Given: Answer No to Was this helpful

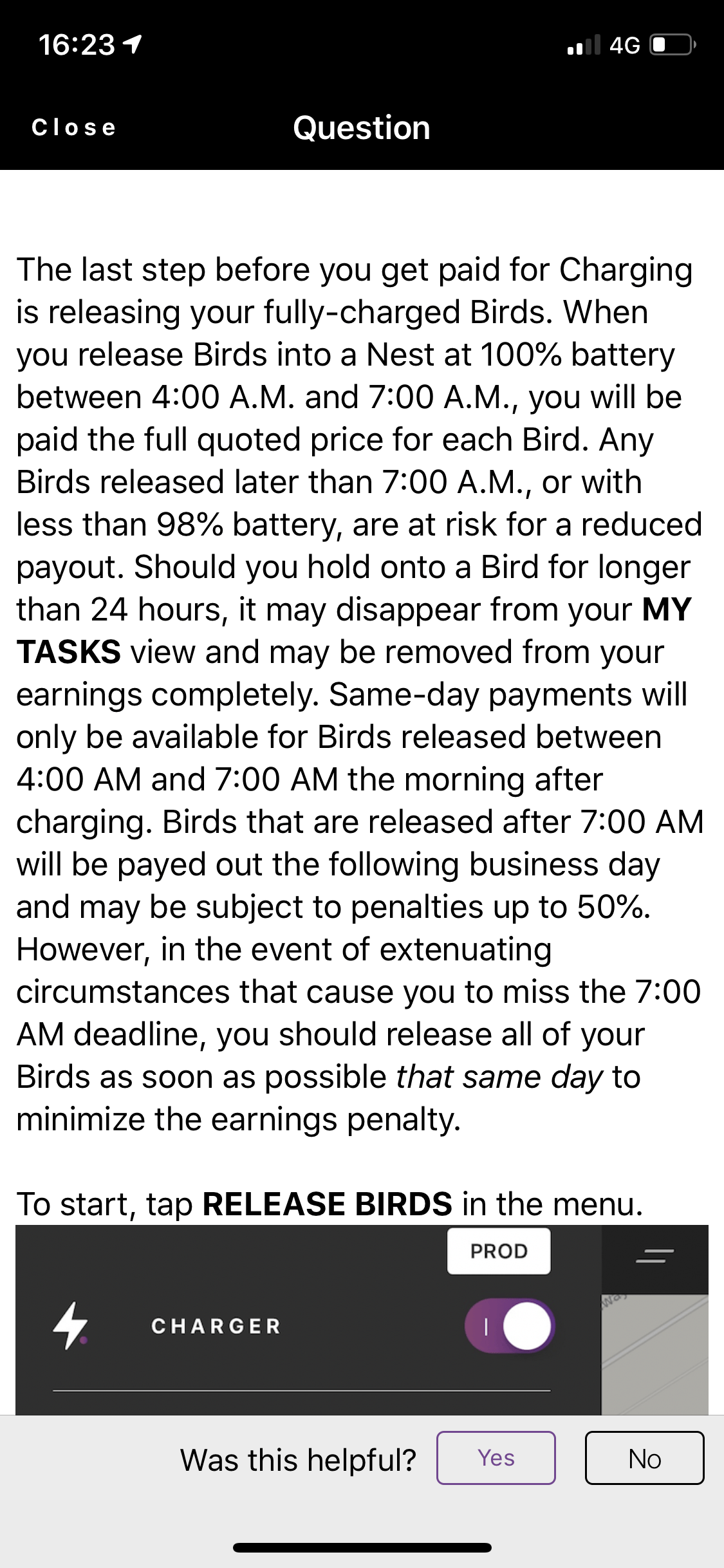Looking at the screenshot, I should pyautogui.click(x=644, y=1458).
